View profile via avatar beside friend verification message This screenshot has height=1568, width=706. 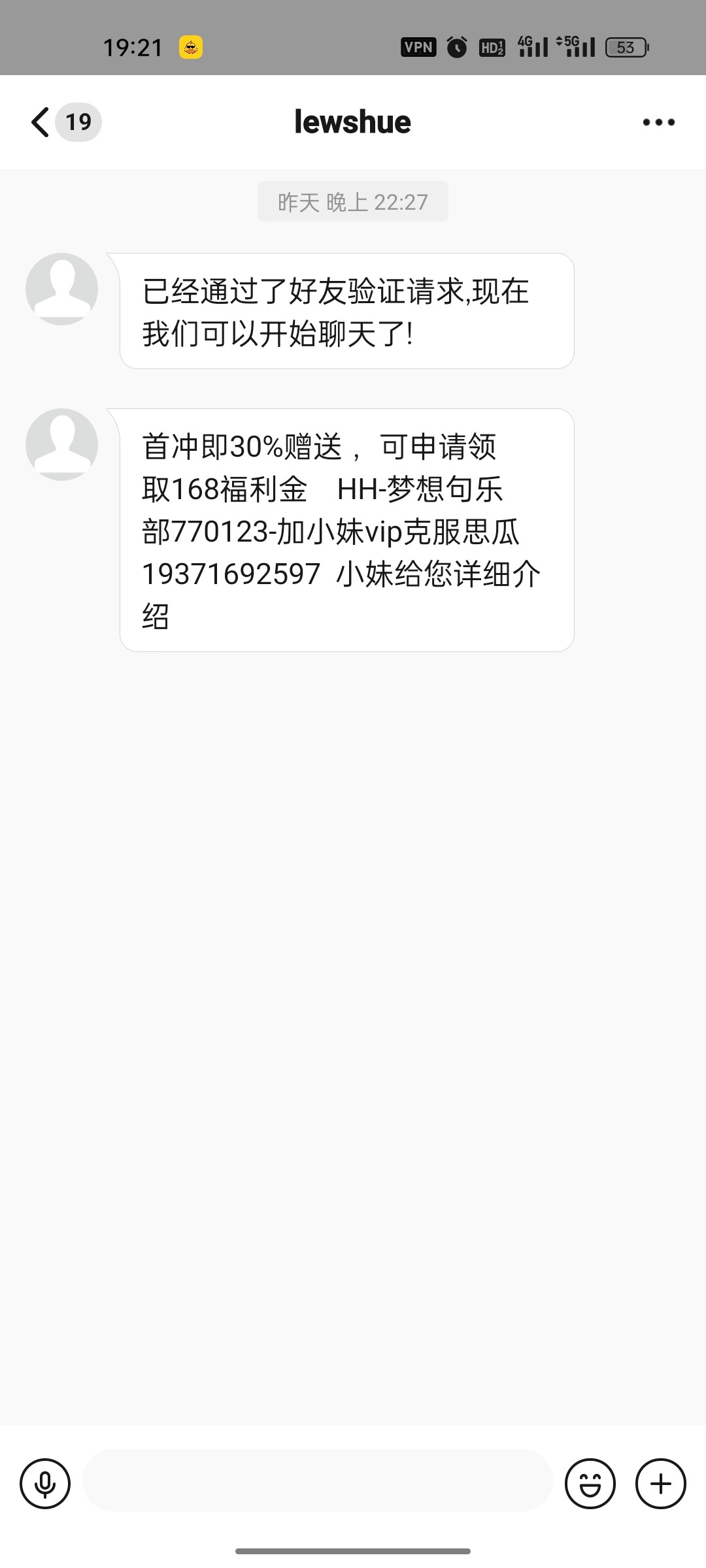[x=62, y=289]
